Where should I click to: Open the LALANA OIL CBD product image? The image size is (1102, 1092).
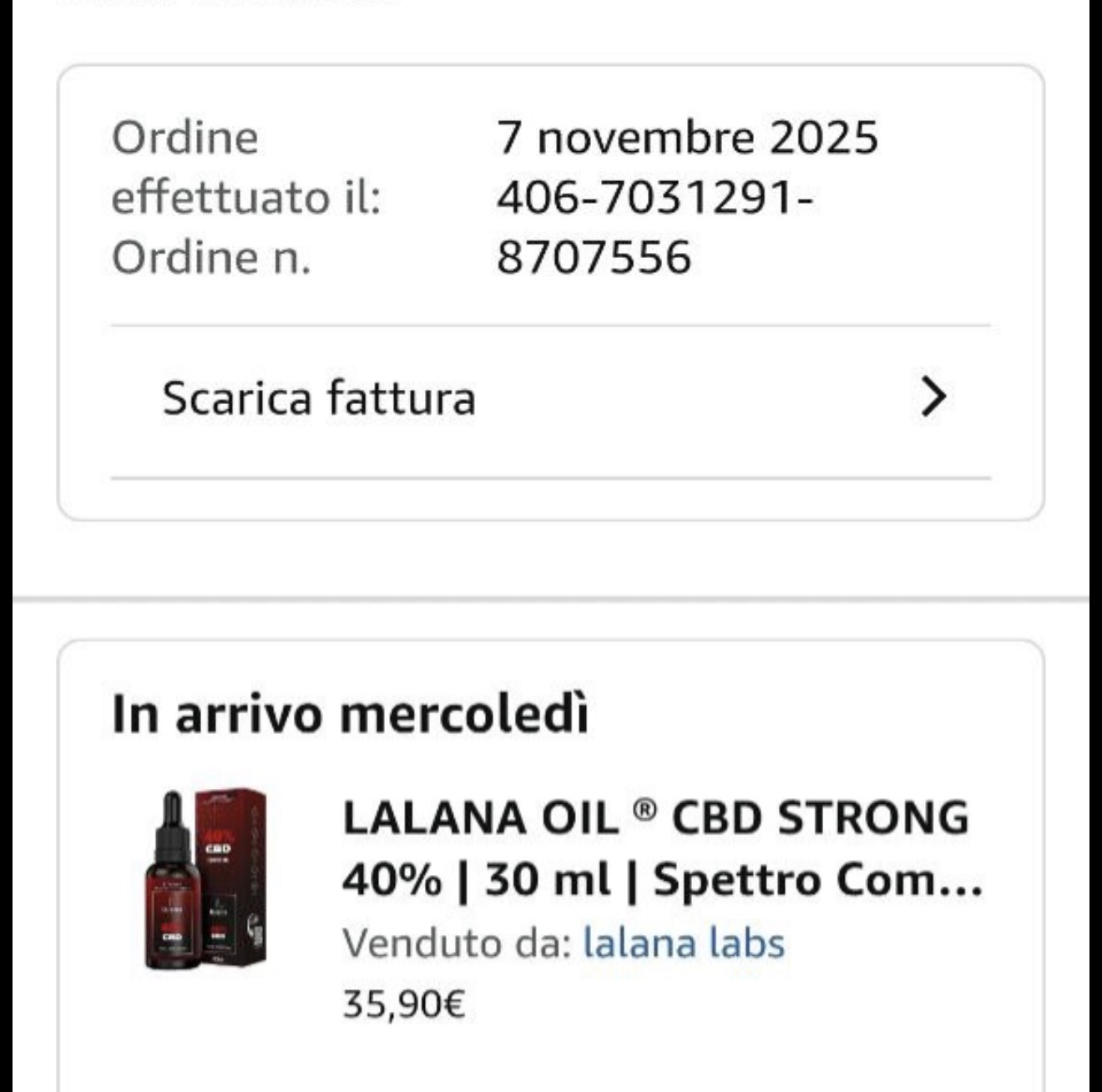click(x=205, y=880)
